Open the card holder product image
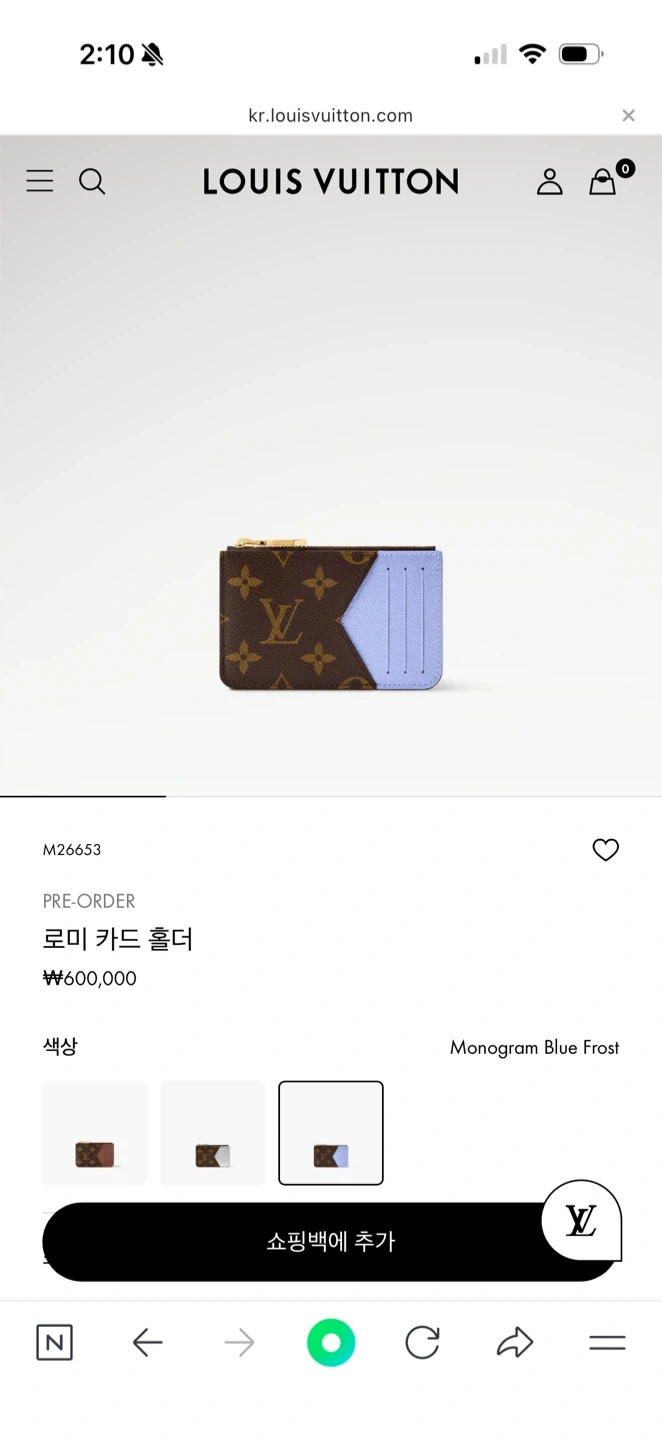Viewport: 662px width, 1440px height. click(x=331, y=618)
